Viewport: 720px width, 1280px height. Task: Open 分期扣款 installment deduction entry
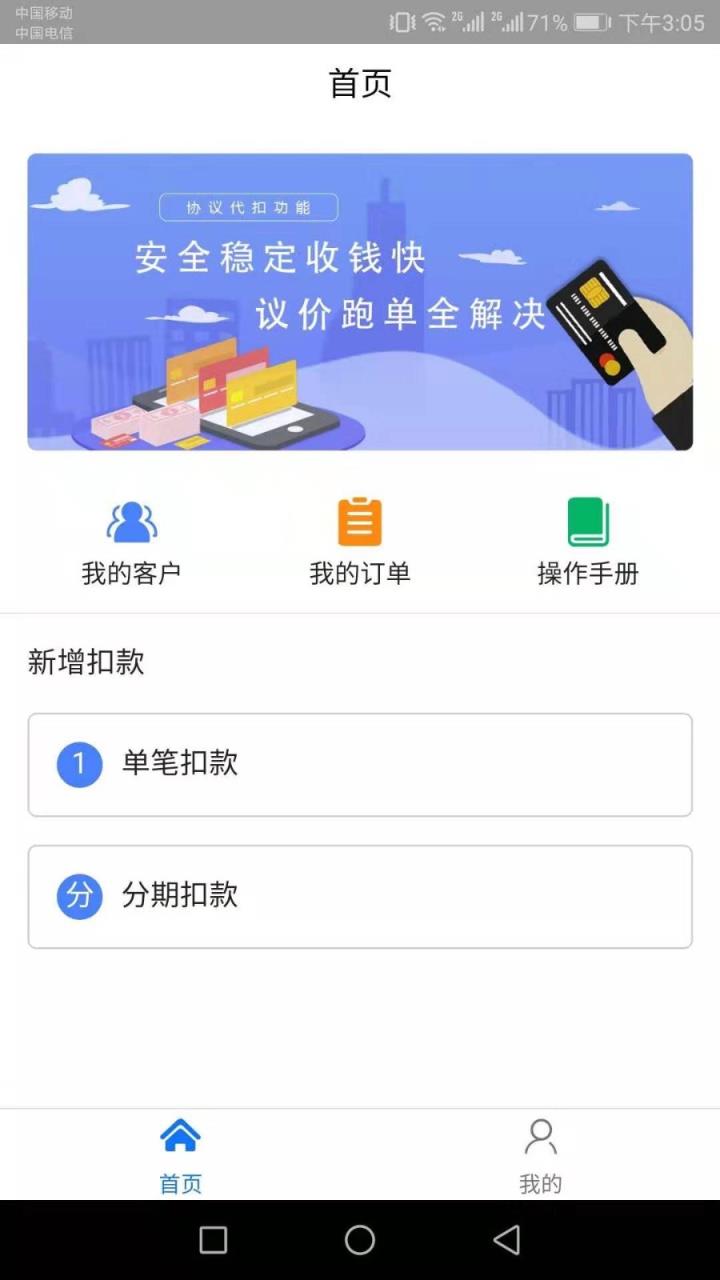tap(359, 896)
